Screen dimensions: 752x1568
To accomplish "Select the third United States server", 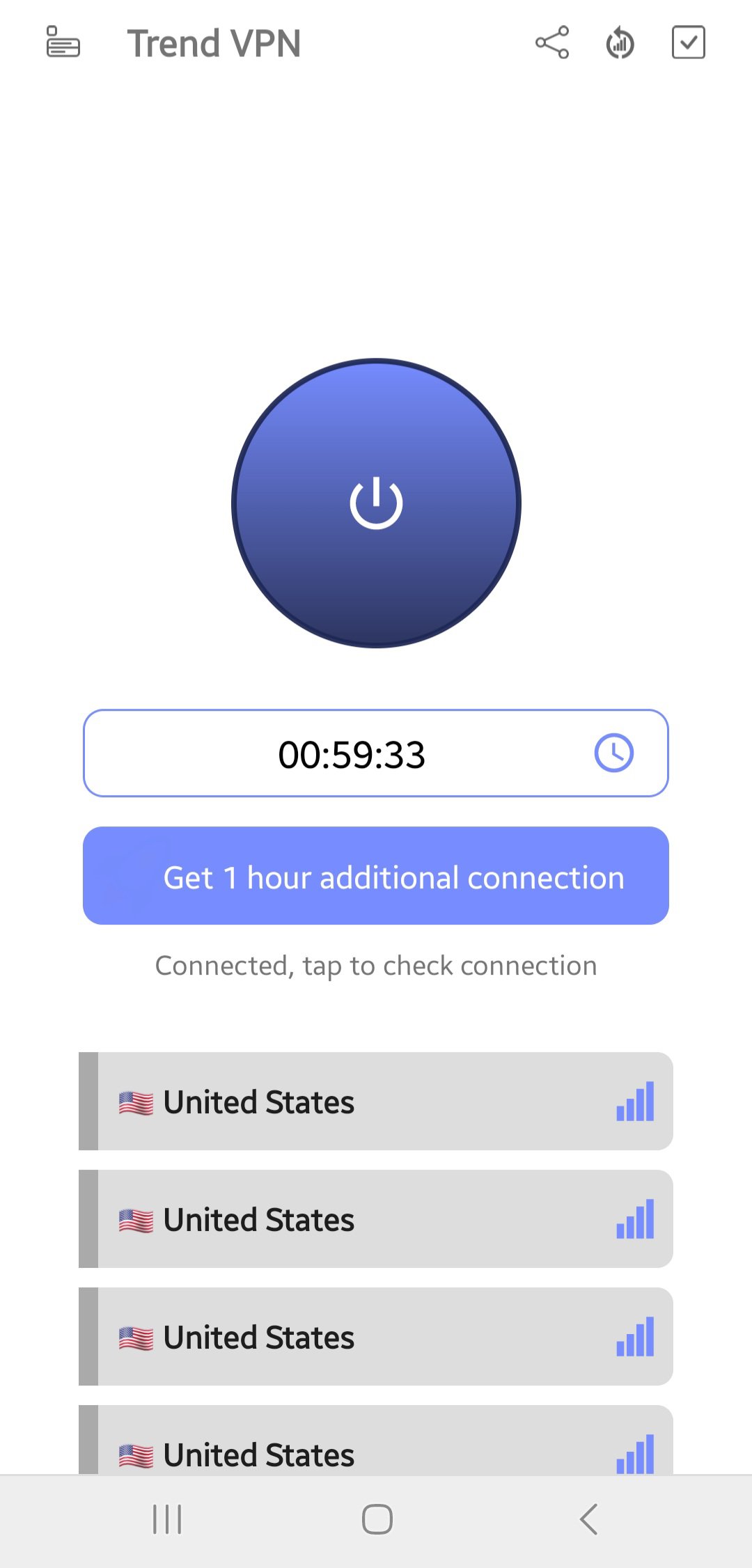I will pos(376,1338).
